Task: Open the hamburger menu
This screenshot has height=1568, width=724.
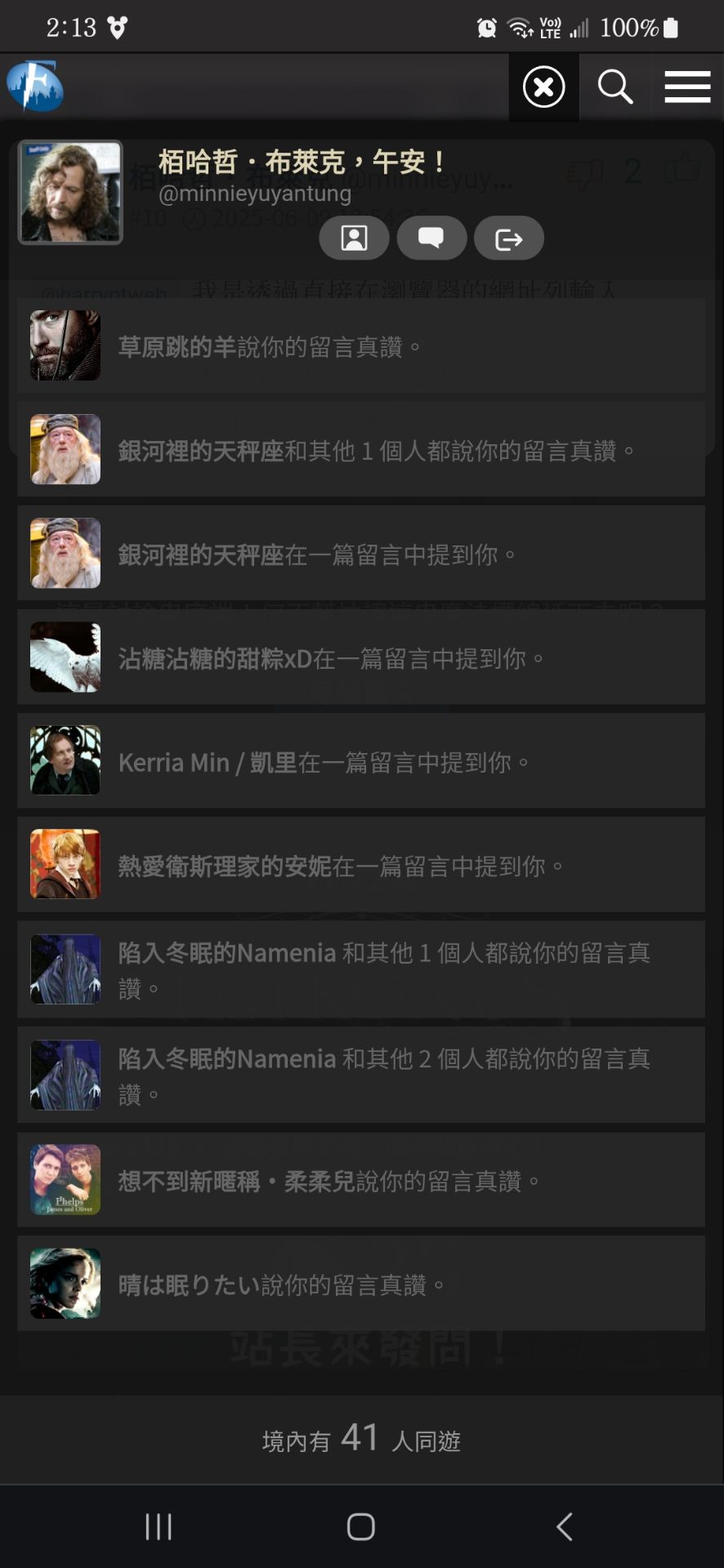Action: click(x=687, y=87)
